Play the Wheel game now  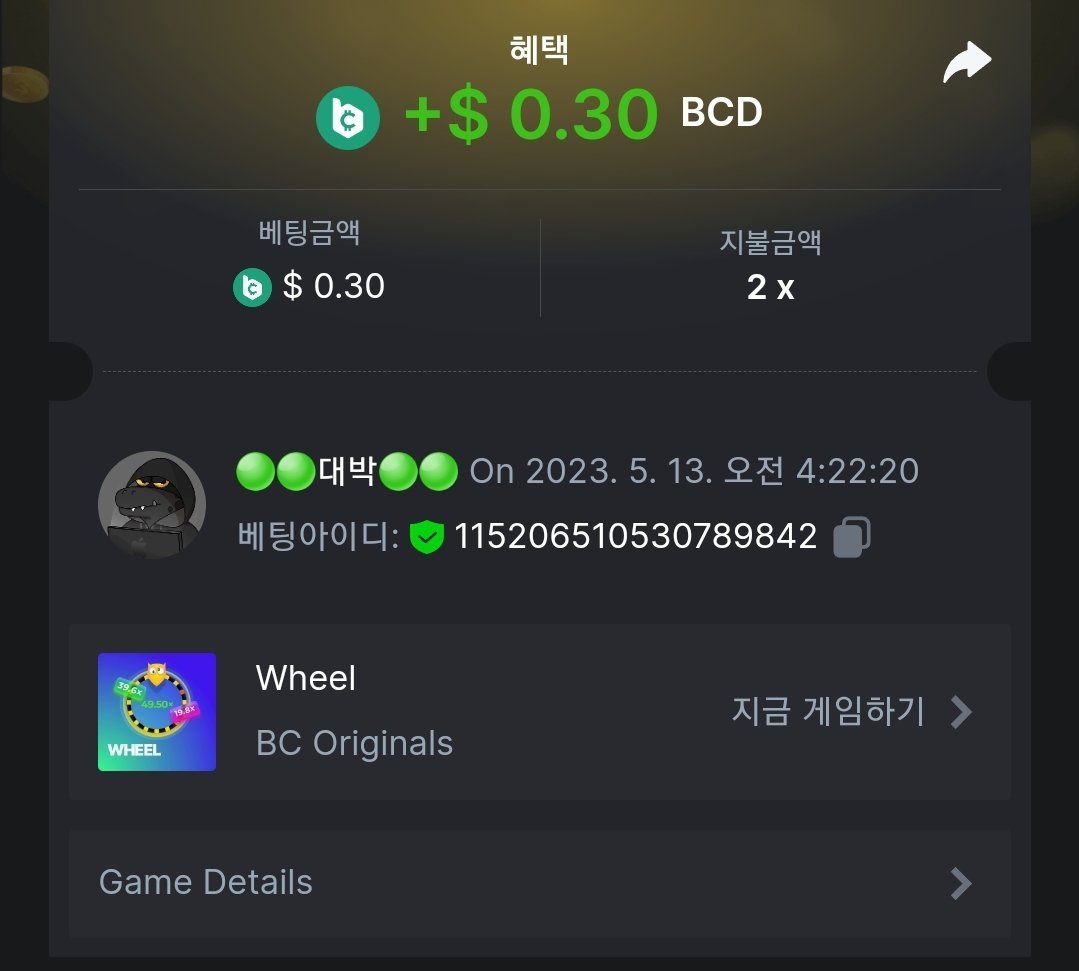pyautogui.click(x=850, y=711)
